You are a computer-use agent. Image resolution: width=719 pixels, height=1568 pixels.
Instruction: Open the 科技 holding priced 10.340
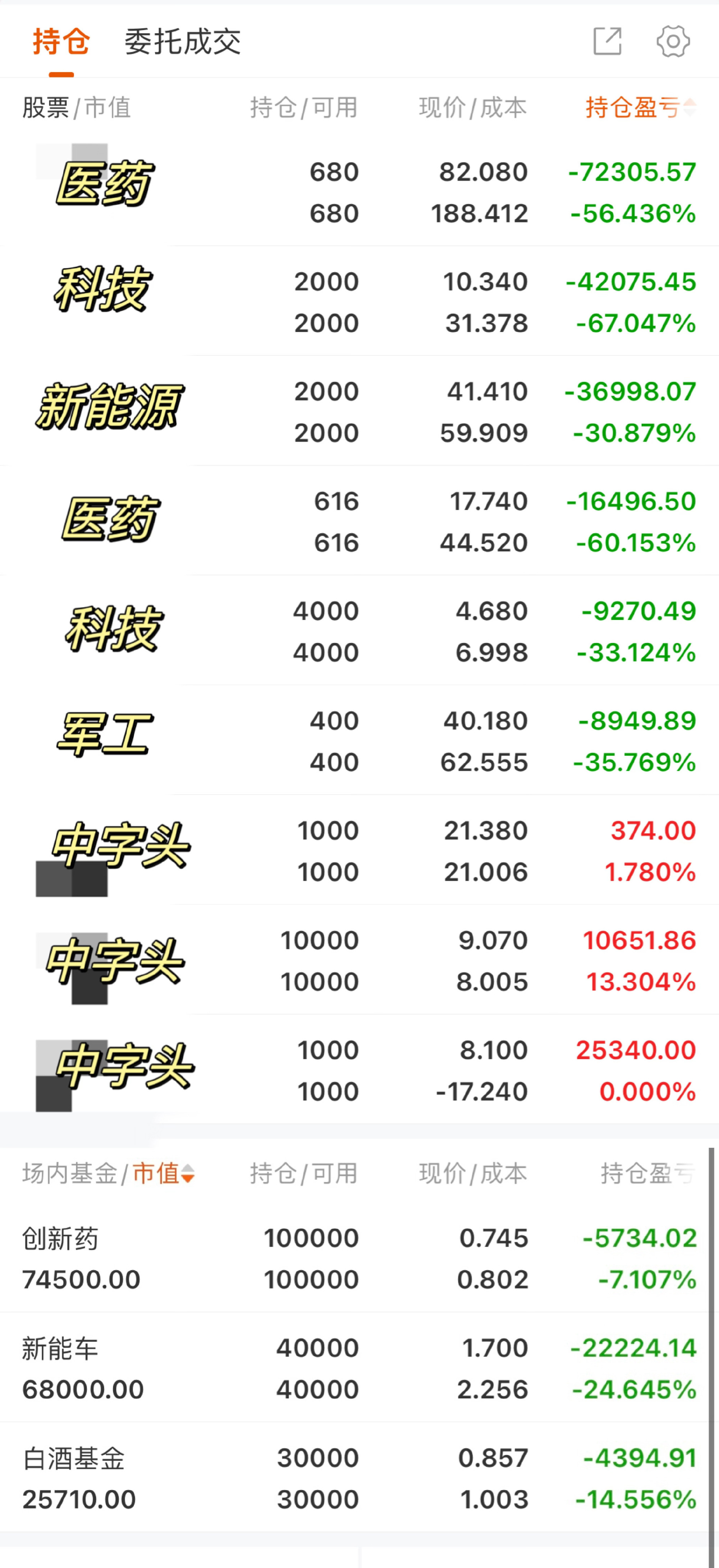click(359, 301)
